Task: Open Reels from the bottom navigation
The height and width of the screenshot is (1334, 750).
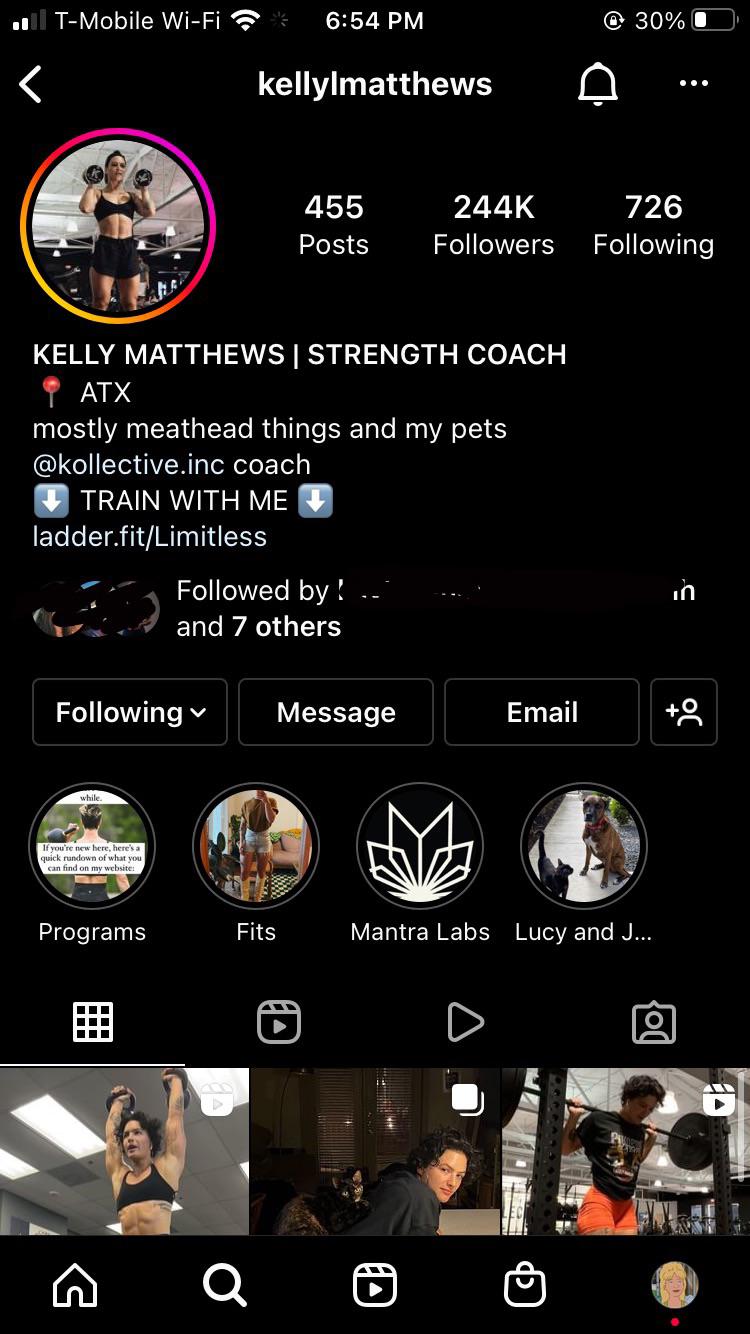Action: [x=375, y=1287]
